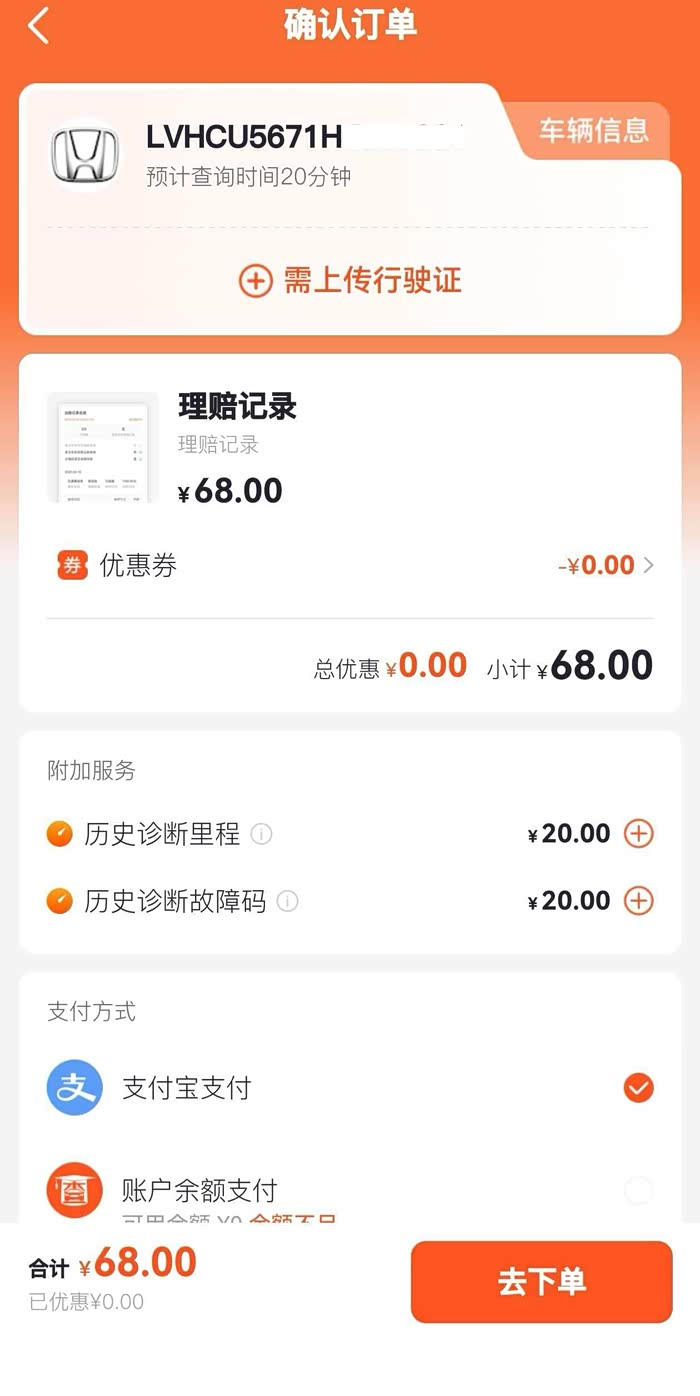Open the 优惠券 coupon row
Viewport: 700px width, 1396px height.
point(350,565)
